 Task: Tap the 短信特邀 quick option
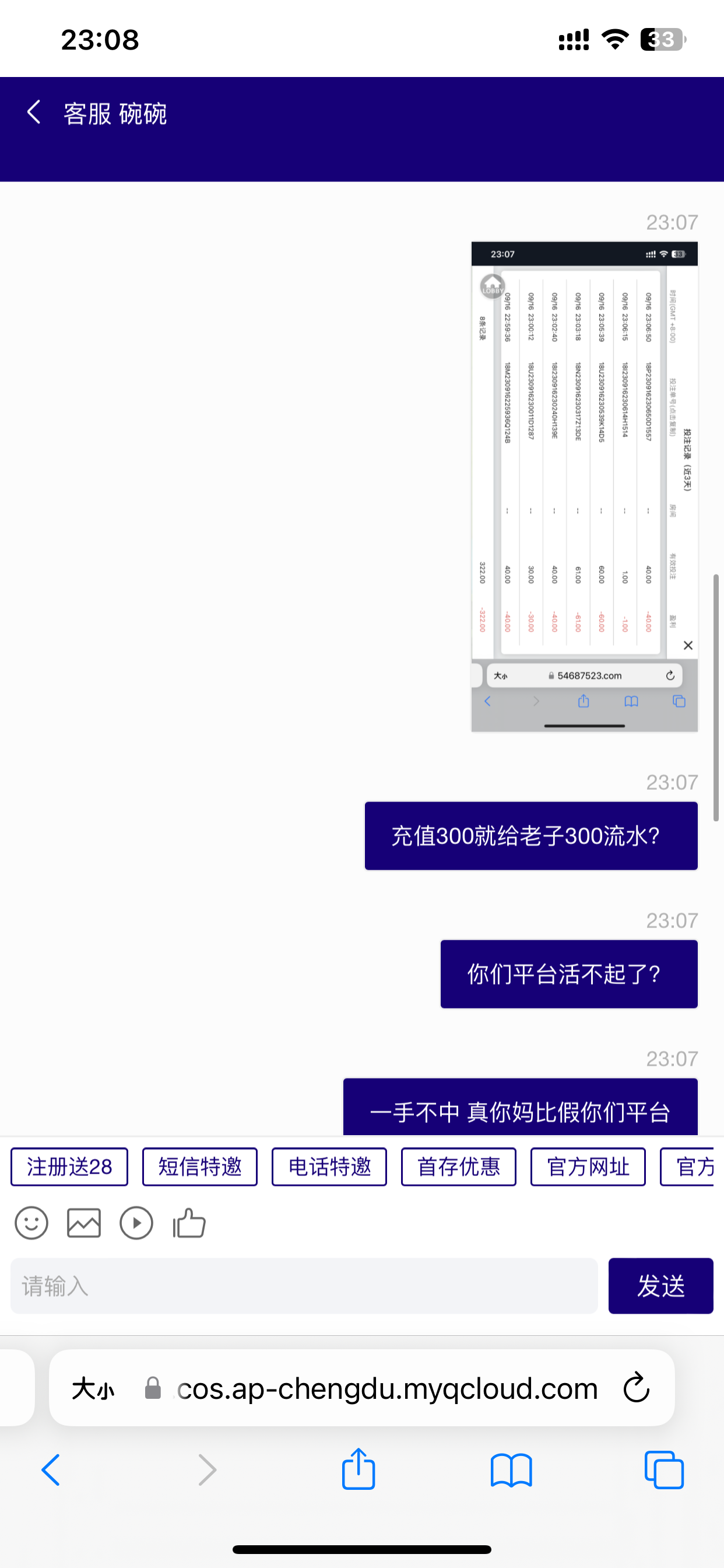199,1166
